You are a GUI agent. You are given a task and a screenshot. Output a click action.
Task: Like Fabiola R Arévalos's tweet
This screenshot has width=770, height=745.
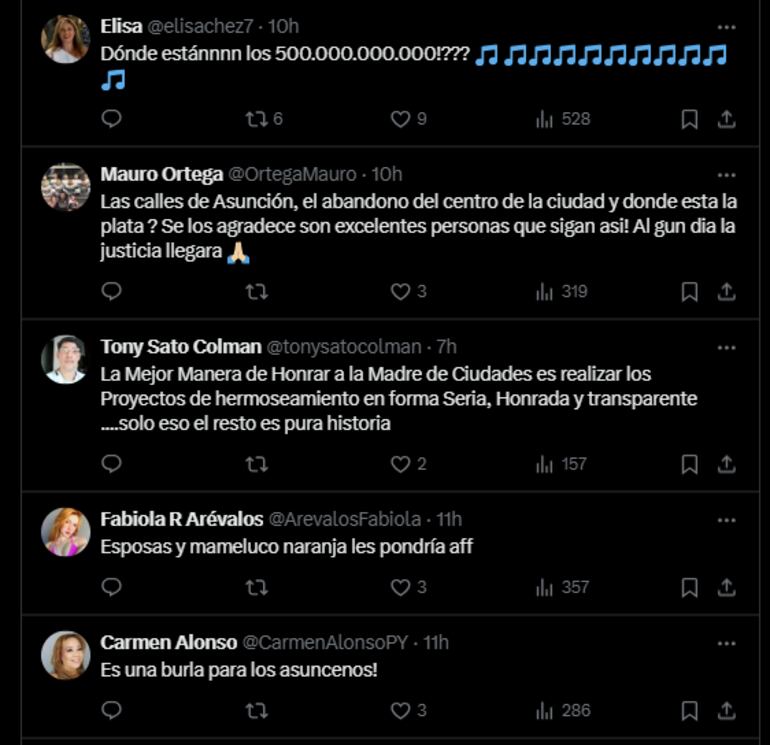pyautogui.click(x=400, y=587)
